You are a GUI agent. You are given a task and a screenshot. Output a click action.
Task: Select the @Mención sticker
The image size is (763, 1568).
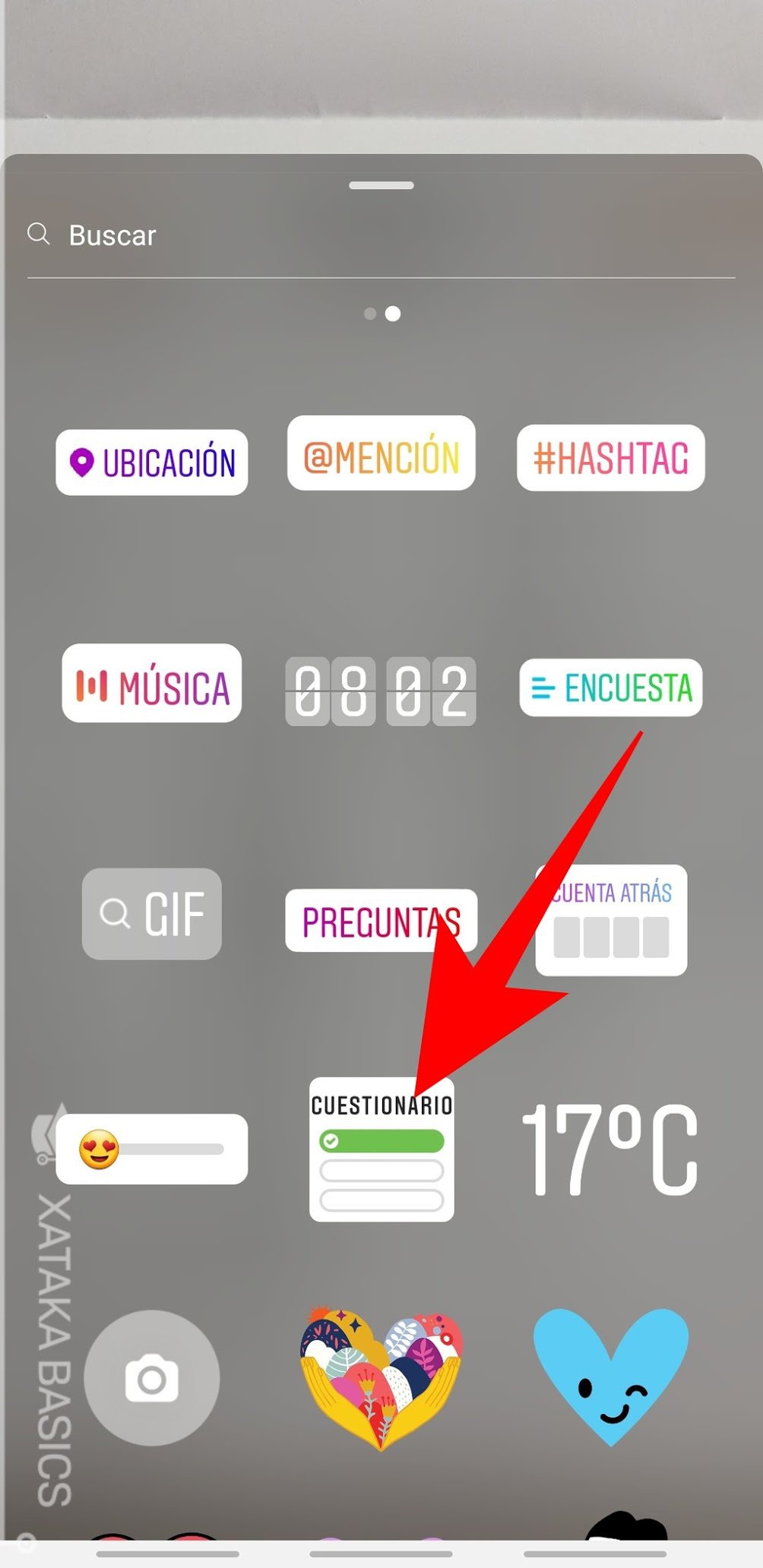(x=381, y=454)
